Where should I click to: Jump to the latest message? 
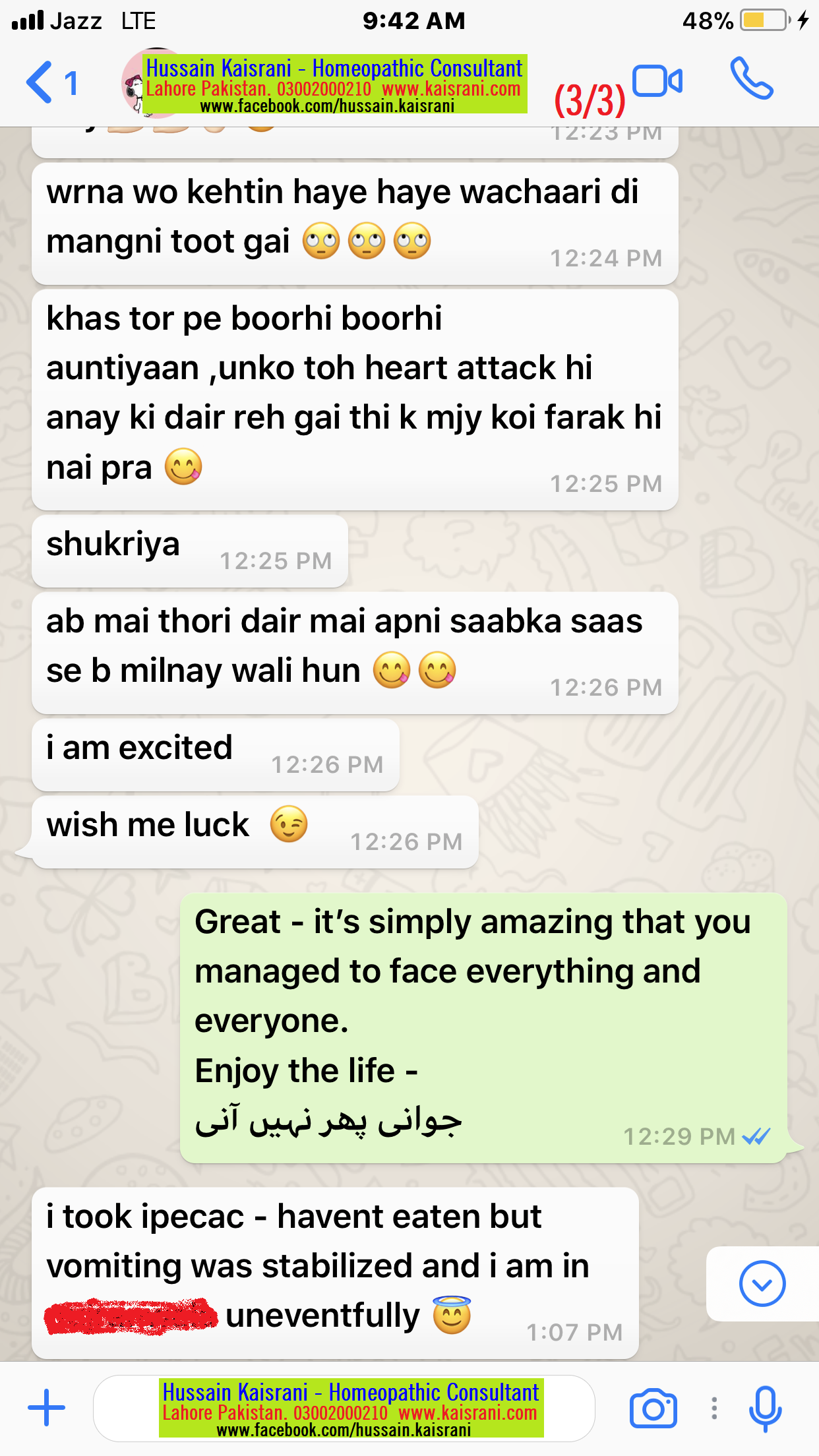click(762, 1284)
